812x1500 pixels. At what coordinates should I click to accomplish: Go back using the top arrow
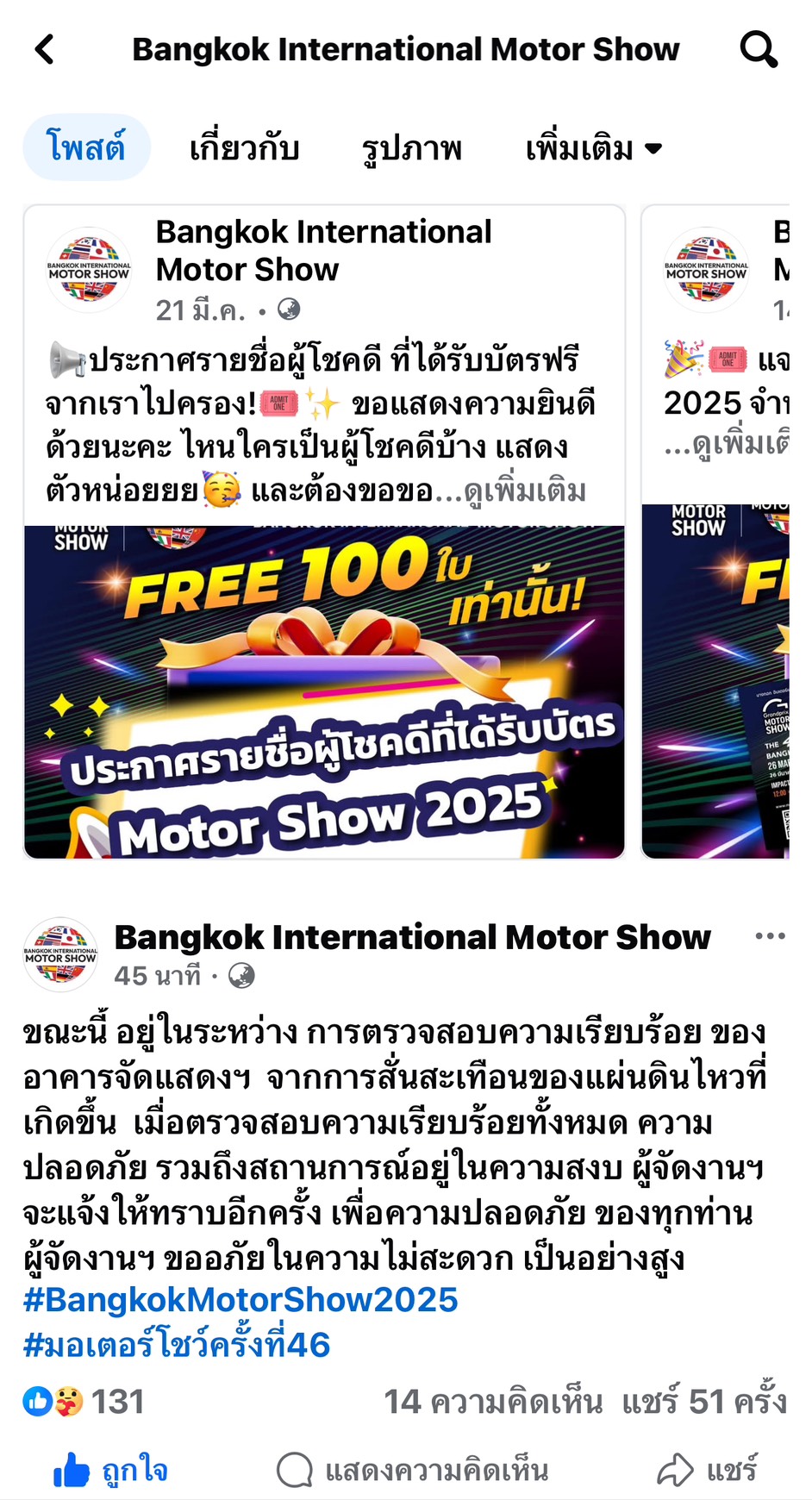[x=45, y=50]
